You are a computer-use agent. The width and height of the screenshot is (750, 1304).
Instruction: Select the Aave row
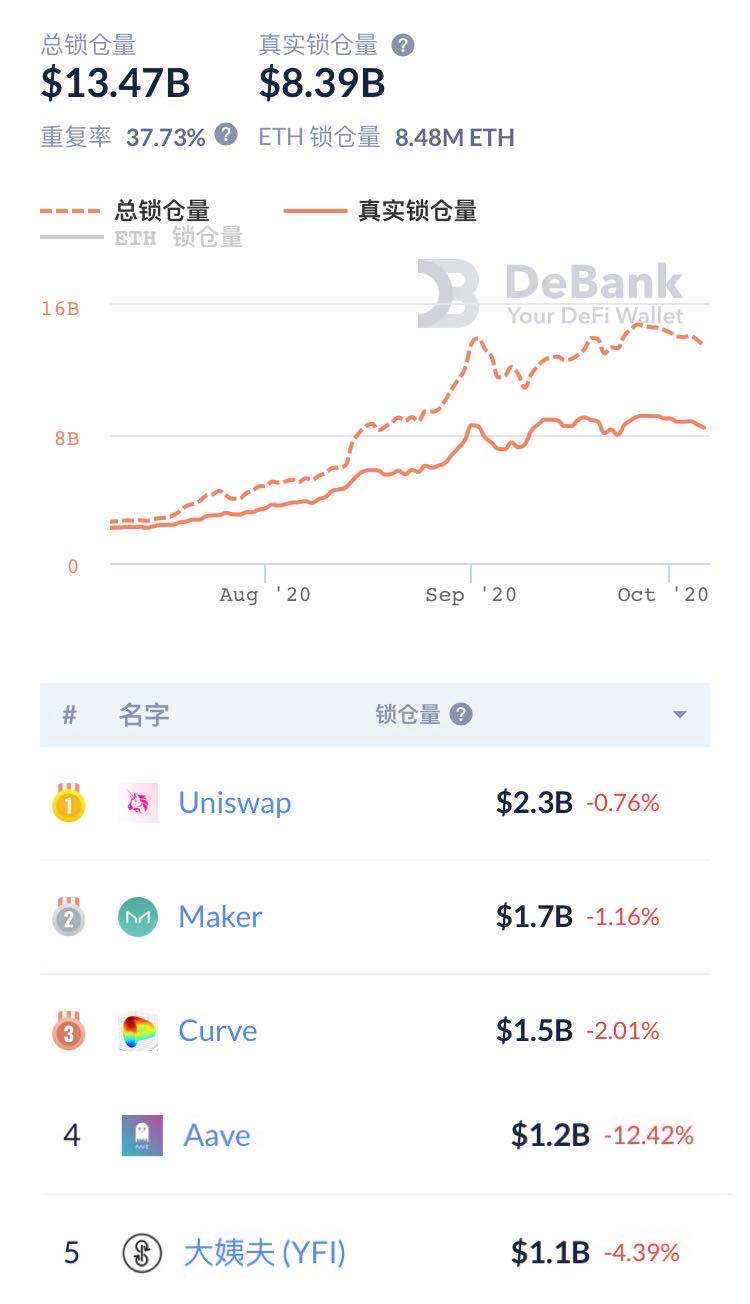tap(375, 1136)
